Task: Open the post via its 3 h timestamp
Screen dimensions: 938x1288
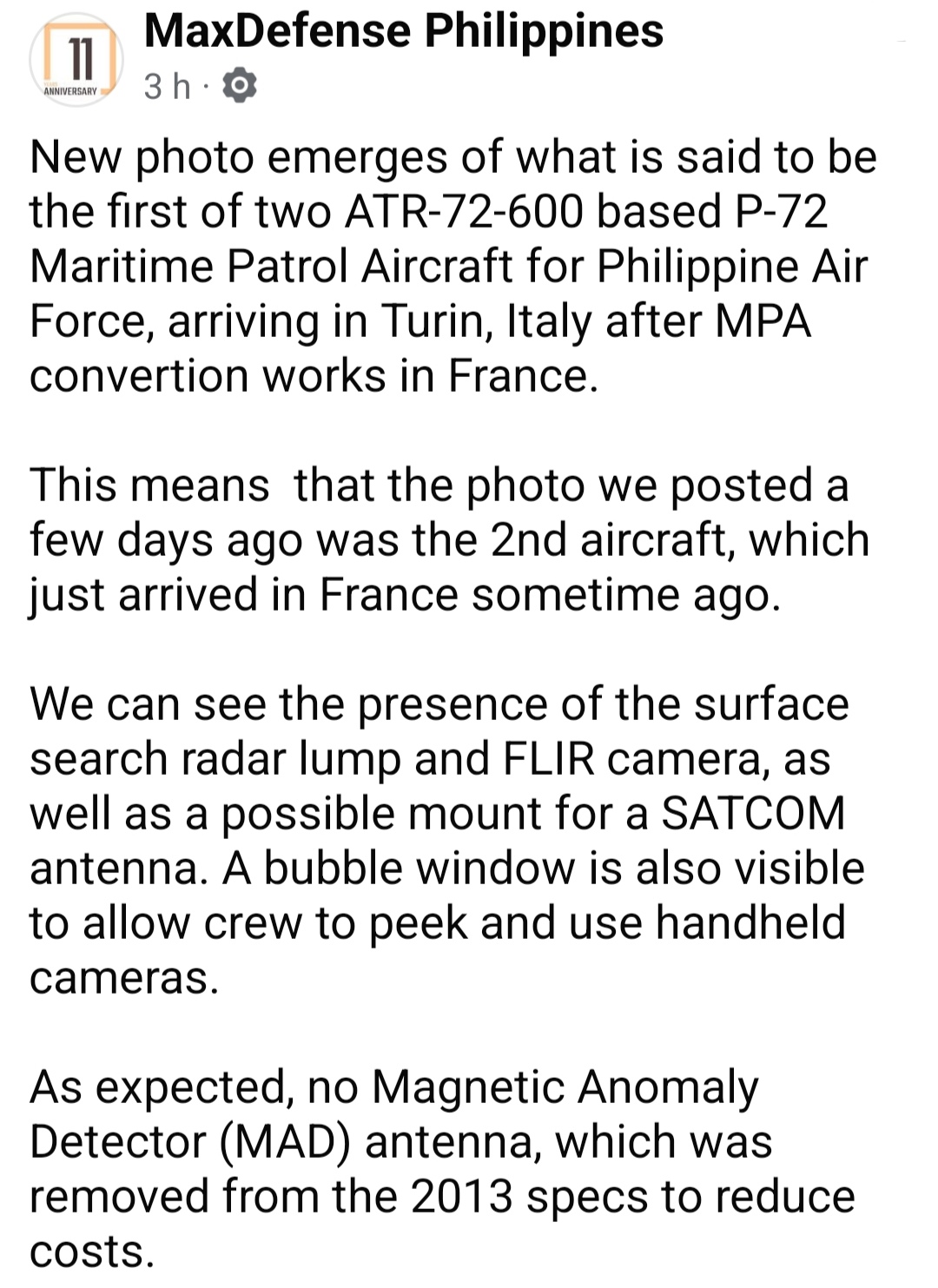Action: tap(167, 86)
